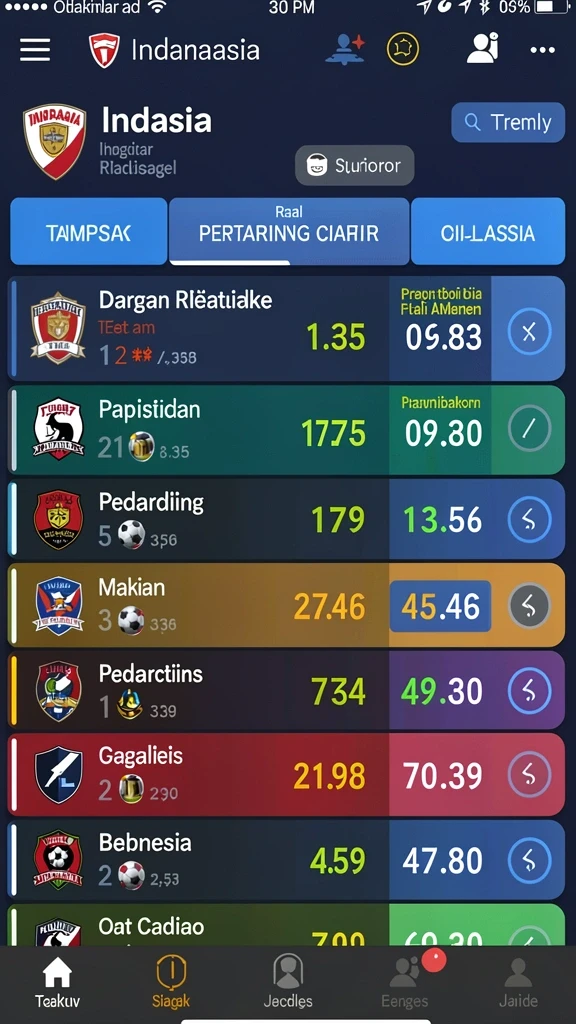Switch to the TAMPSAK tab
Viewport: 576px width, 1024px height.
(x=89, y=232)
